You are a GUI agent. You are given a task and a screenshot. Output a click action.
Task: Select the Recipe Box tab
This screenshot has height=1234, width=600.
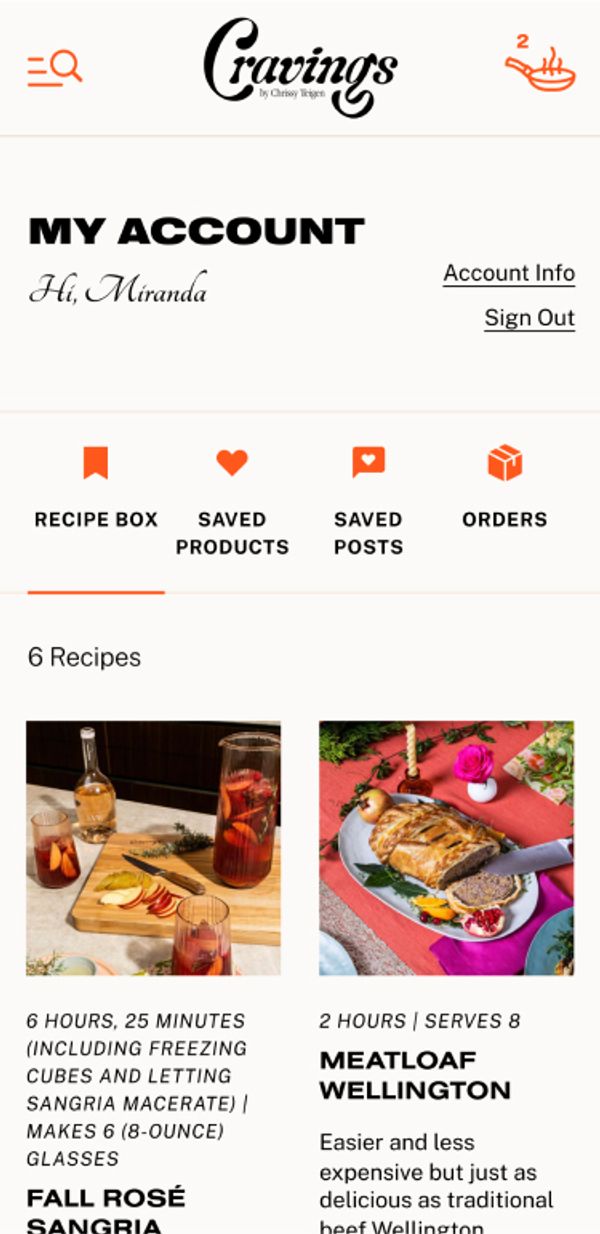[96, 490]
